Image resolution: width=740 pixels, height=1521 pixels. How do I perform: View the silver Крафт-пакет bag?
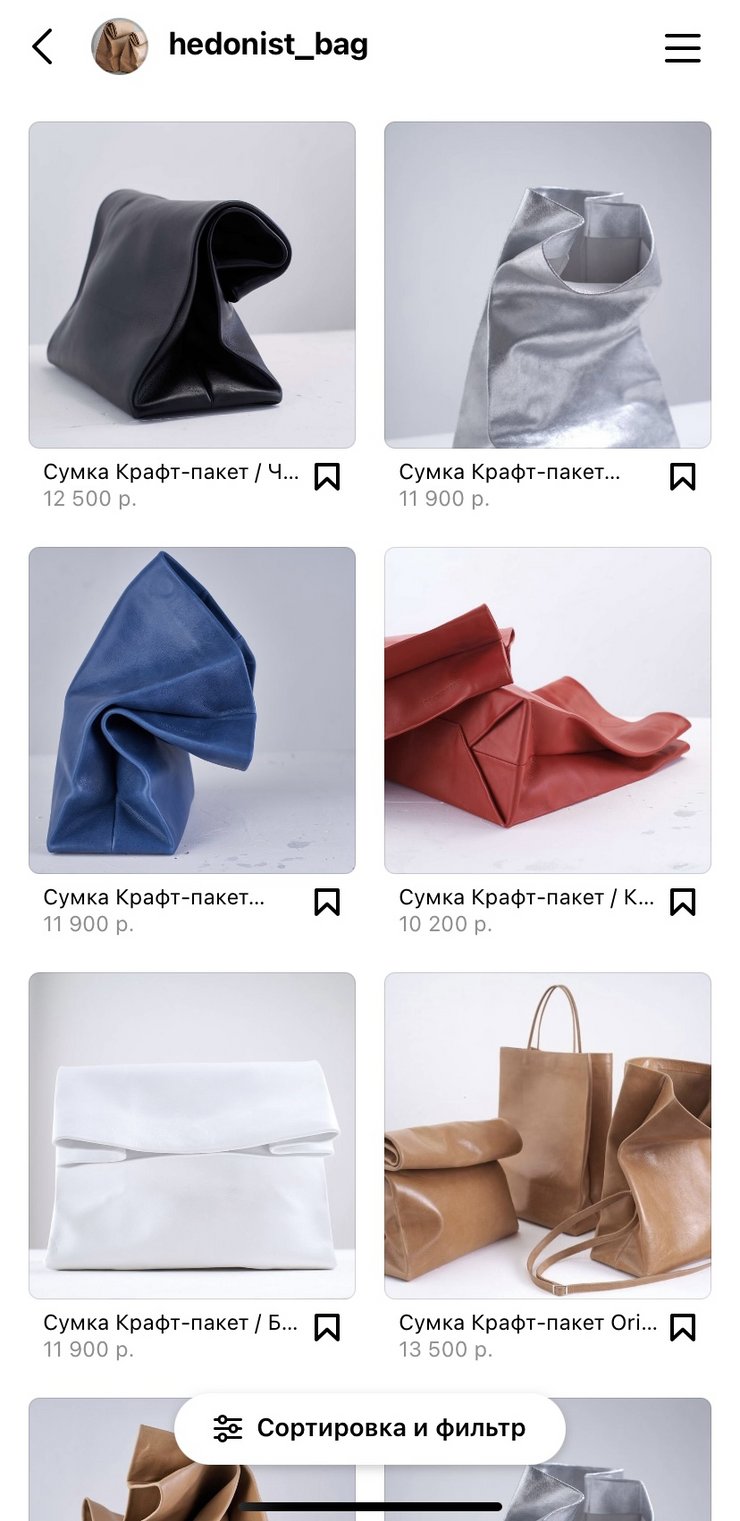tap(547, 285)
